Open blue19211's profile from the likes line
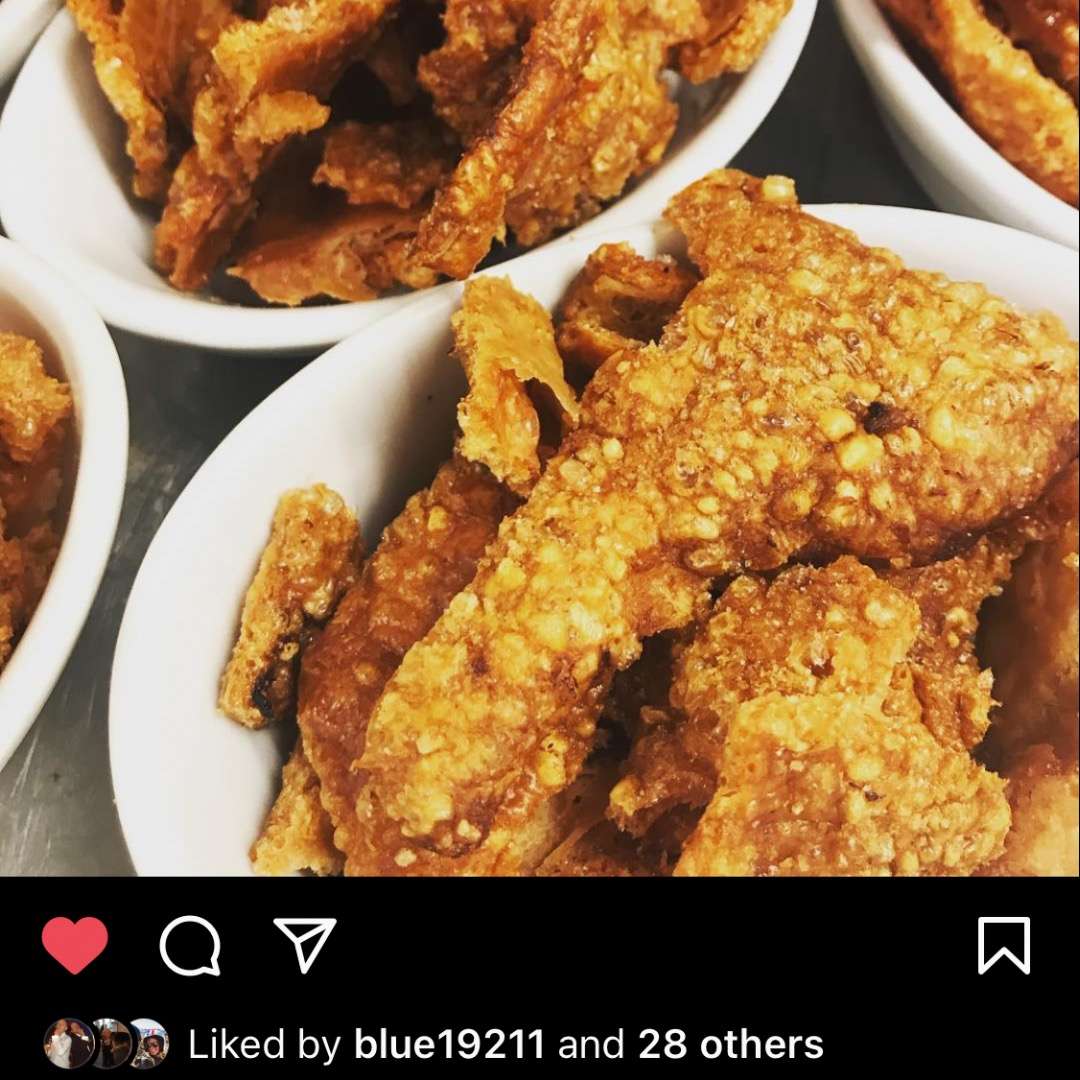 pyautogui.click(x=449, y=1045)
